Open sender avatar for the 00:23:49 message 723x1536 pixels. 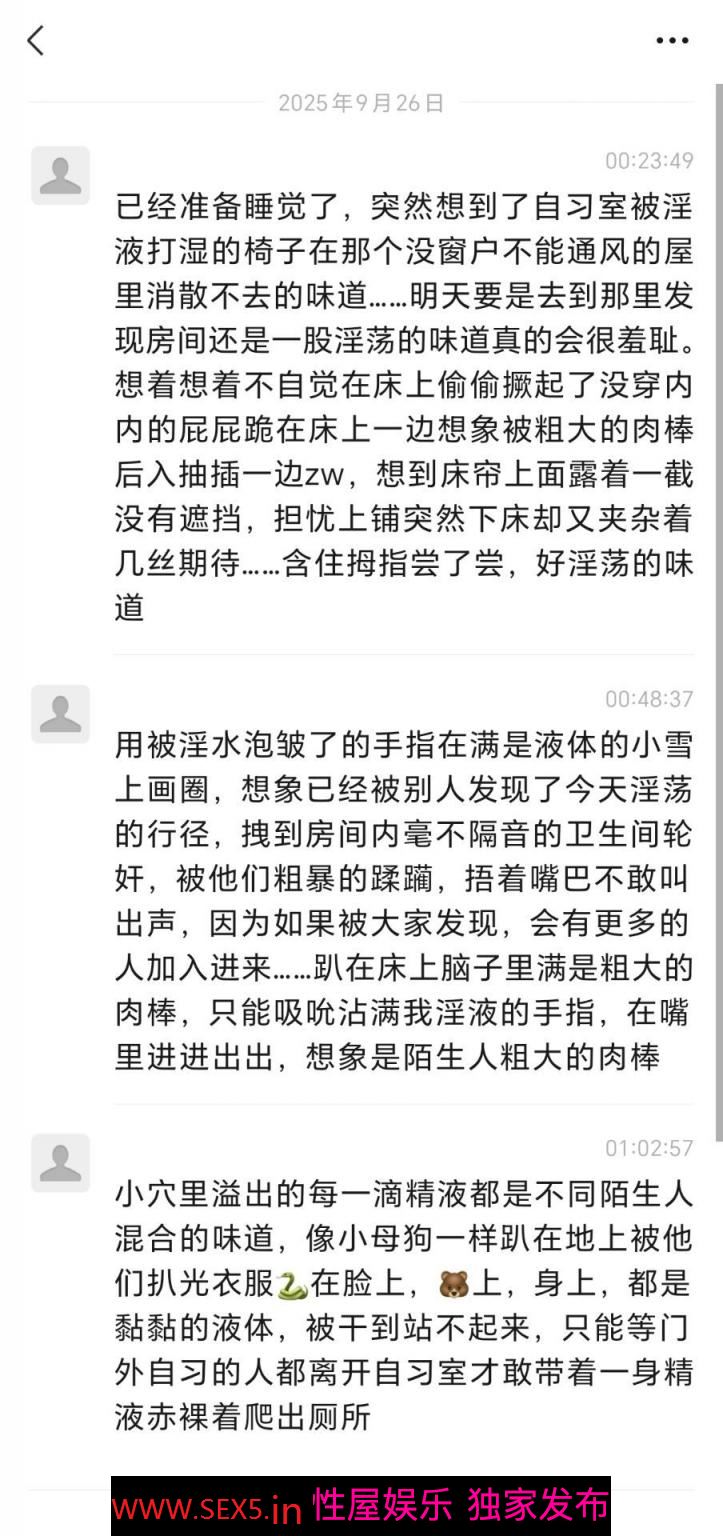60,176
